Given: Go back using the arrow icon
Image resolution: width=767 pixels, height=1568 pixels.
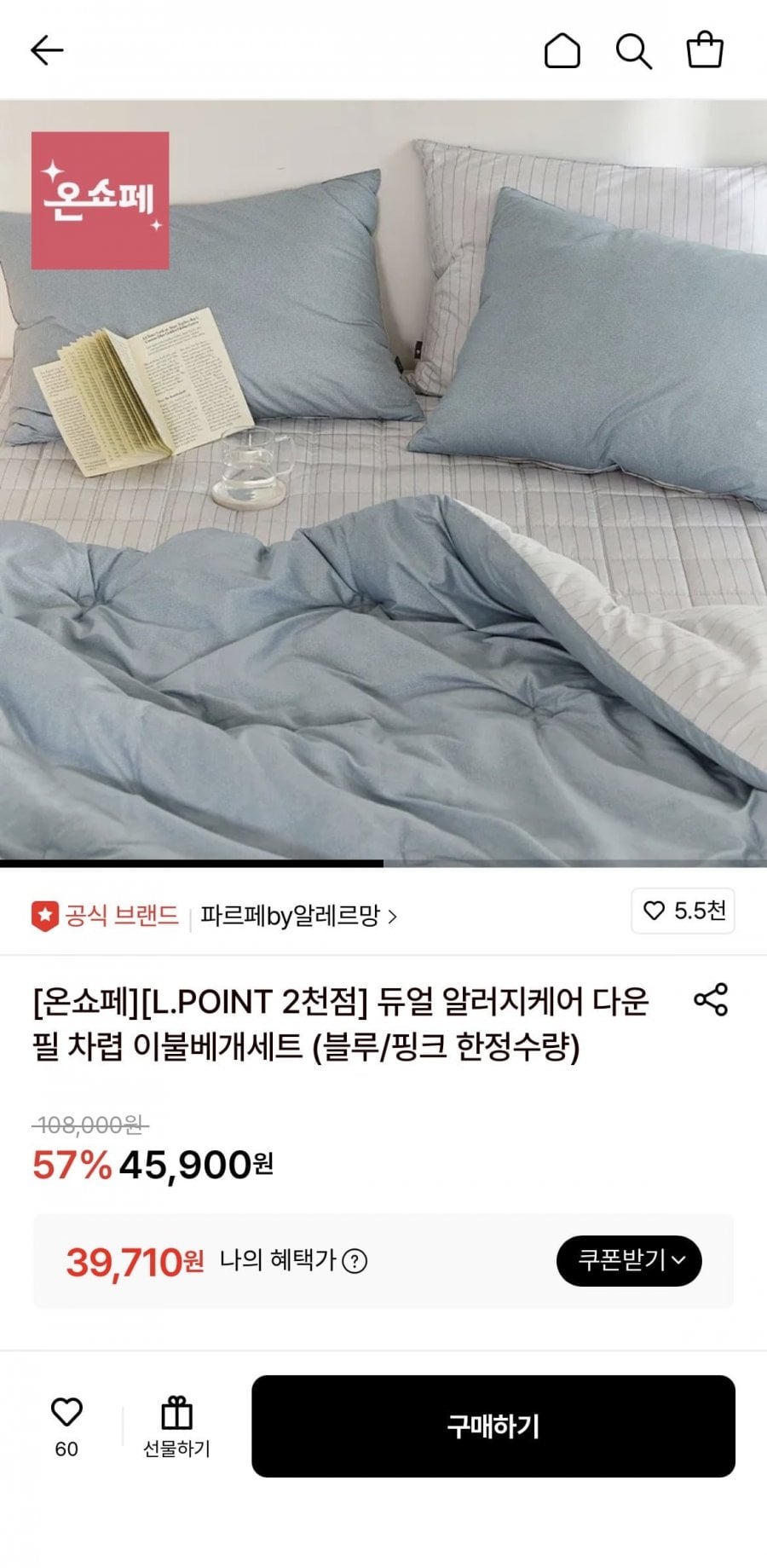Looking at the screenshot, I should coord(47,51).
